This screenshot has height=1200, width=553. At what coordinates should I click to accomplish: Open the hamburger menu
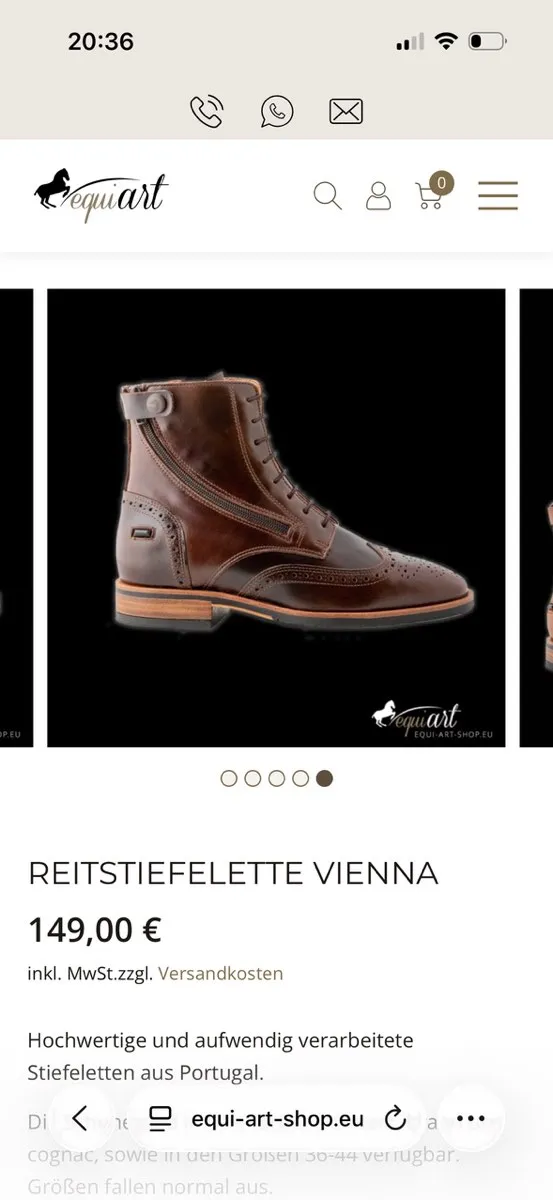coord(498,195)
